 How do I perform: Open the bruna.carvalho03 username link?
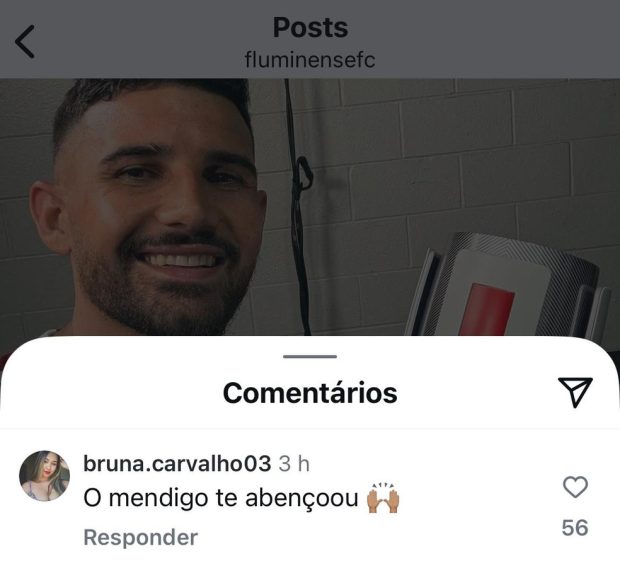click(x=178, y=464)
